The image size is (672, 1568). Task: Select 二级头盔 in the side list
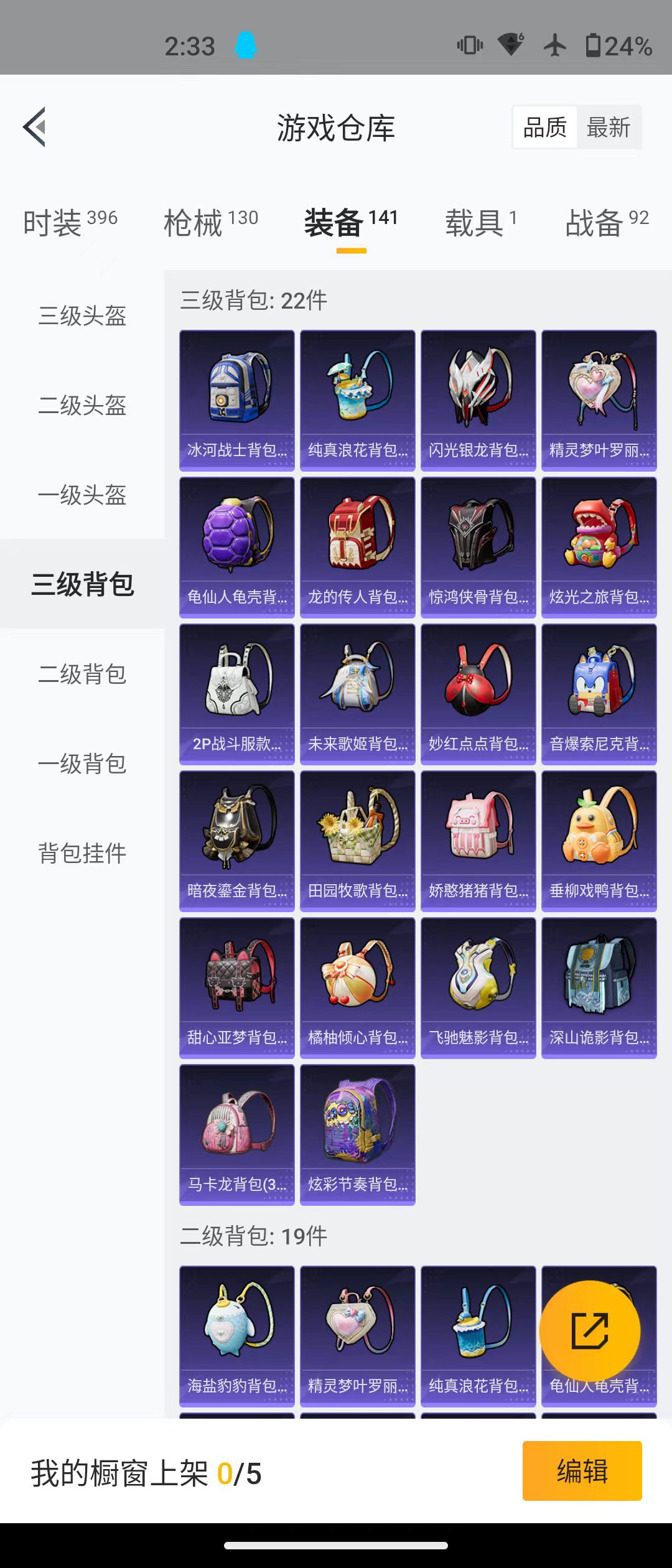tap(82, 406)
